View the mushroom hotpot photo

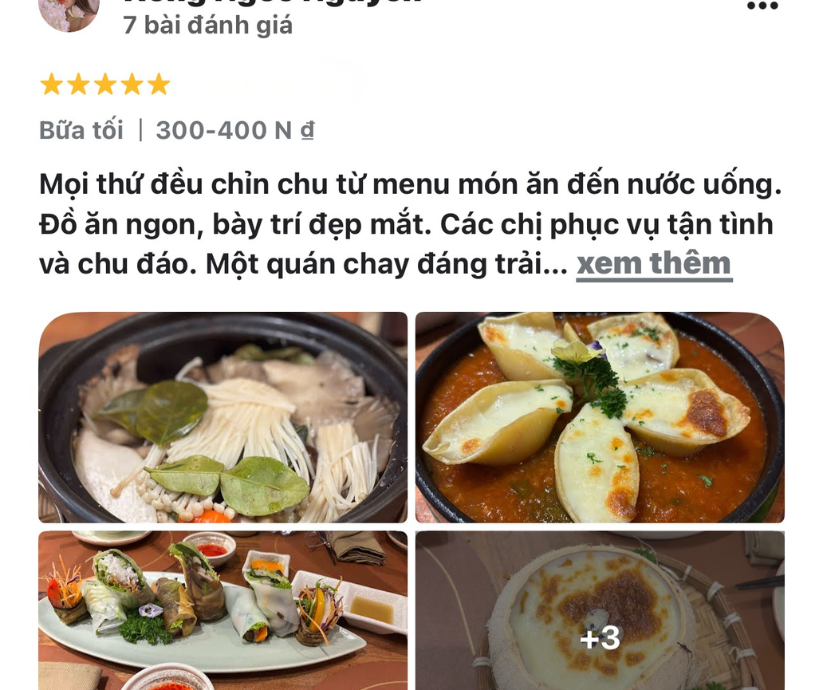tap(223, 417)
